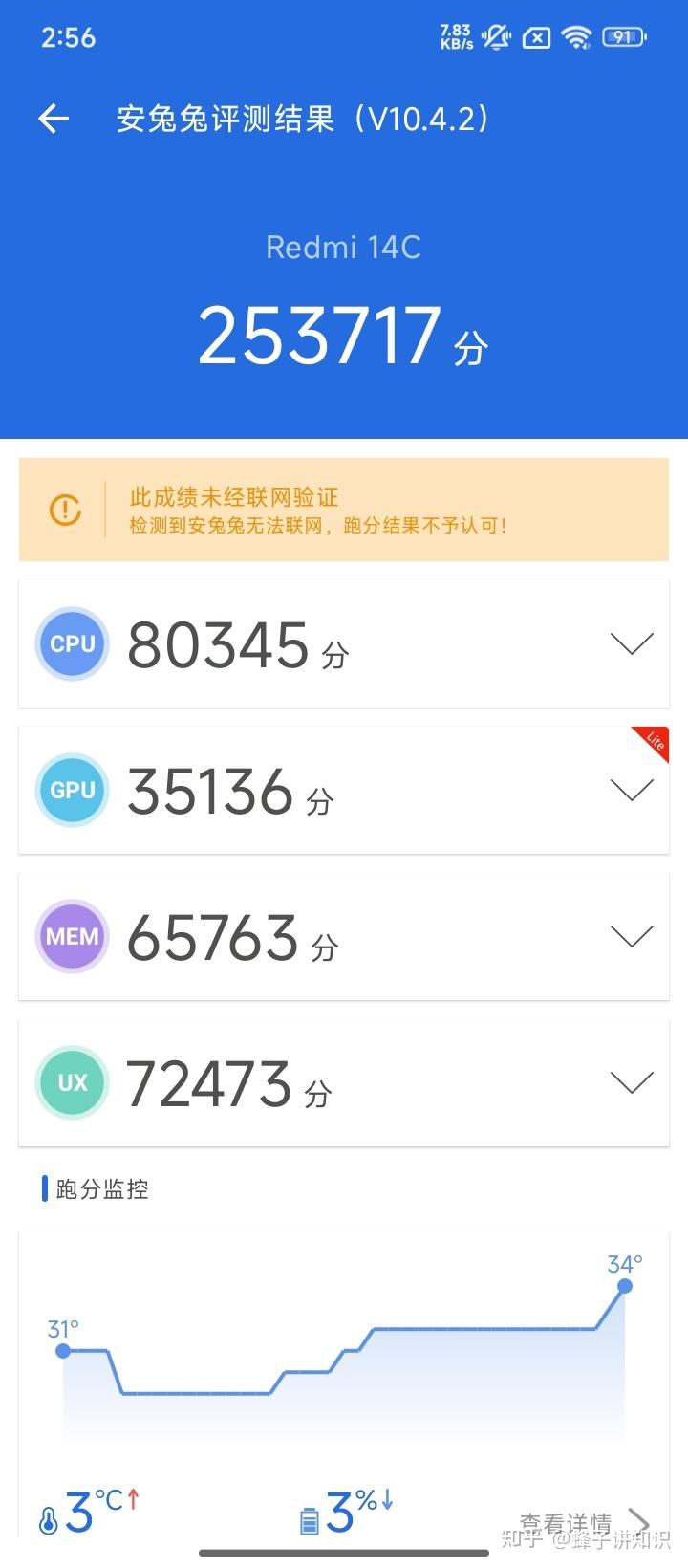688x1568 pixels.
Task: Tap the battery indicator showing 91
Action: click(622, 36)
